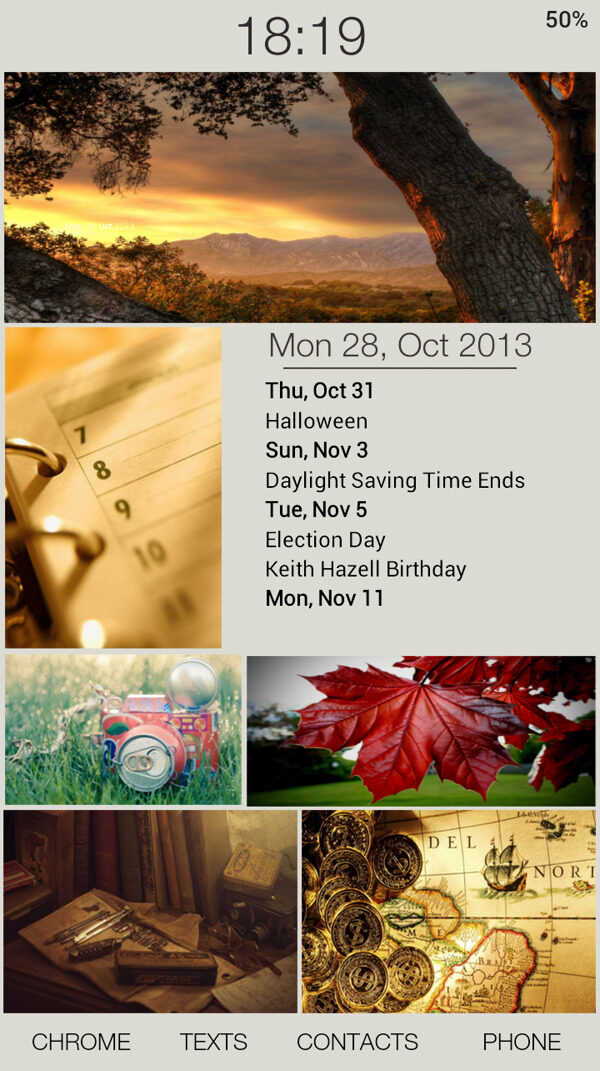Launch the Contacts shortcut
Screen dimensions: 600x1071
pyautogui.click(x=357, y=1042)
